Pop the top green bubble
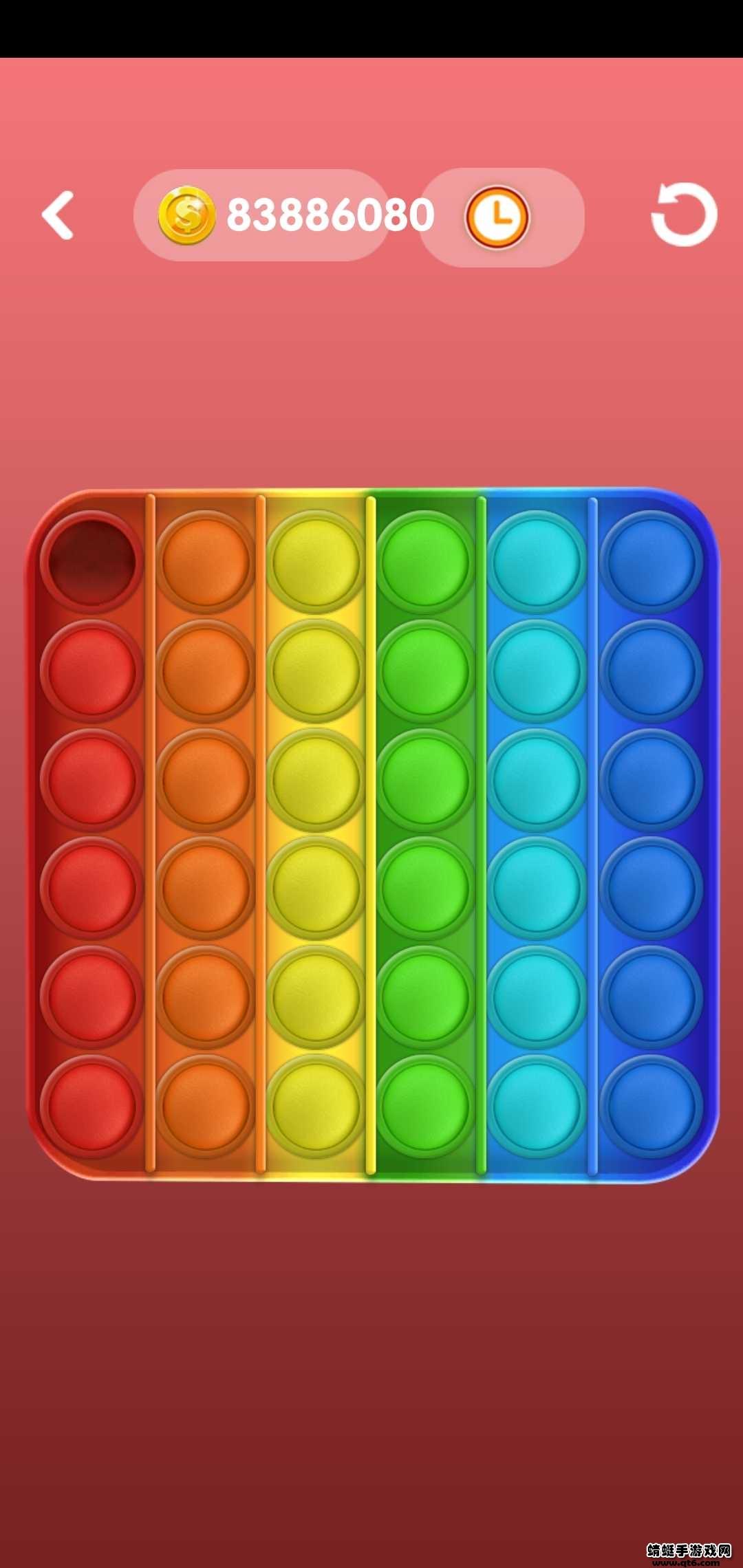This screenshot has width=743, height=1568. [425, 562]
